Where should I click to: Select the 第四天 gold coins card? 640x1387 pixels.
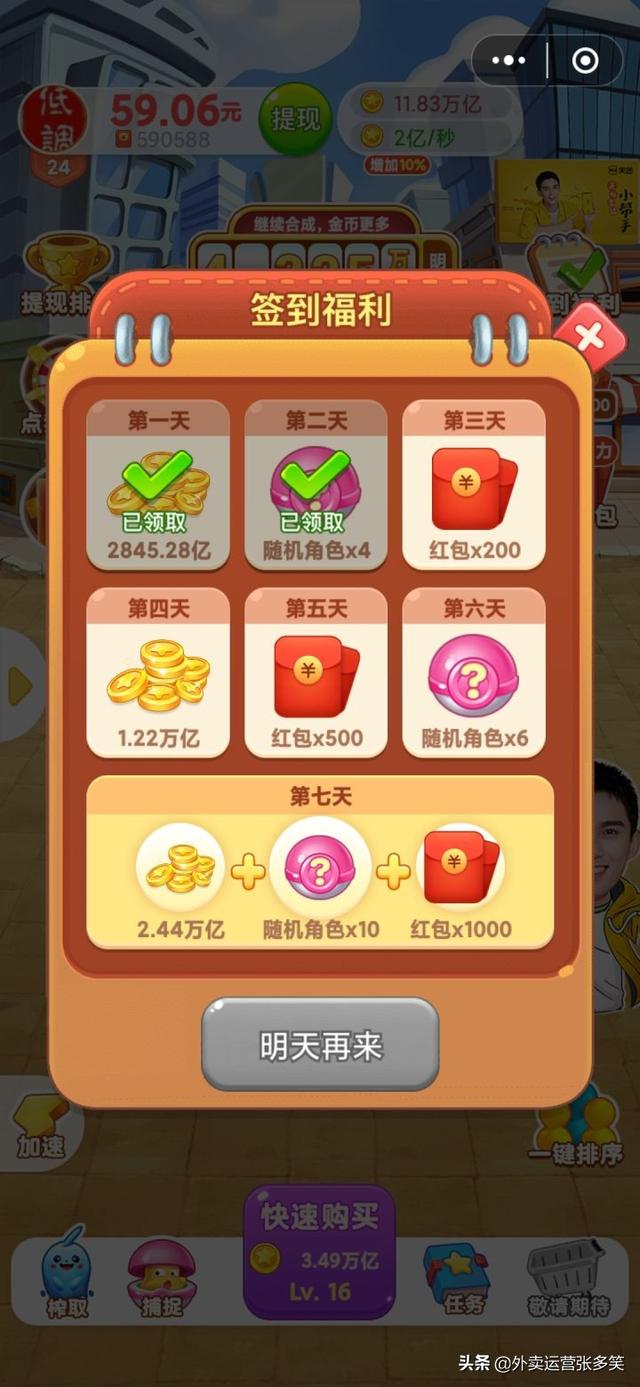(158, 672)
